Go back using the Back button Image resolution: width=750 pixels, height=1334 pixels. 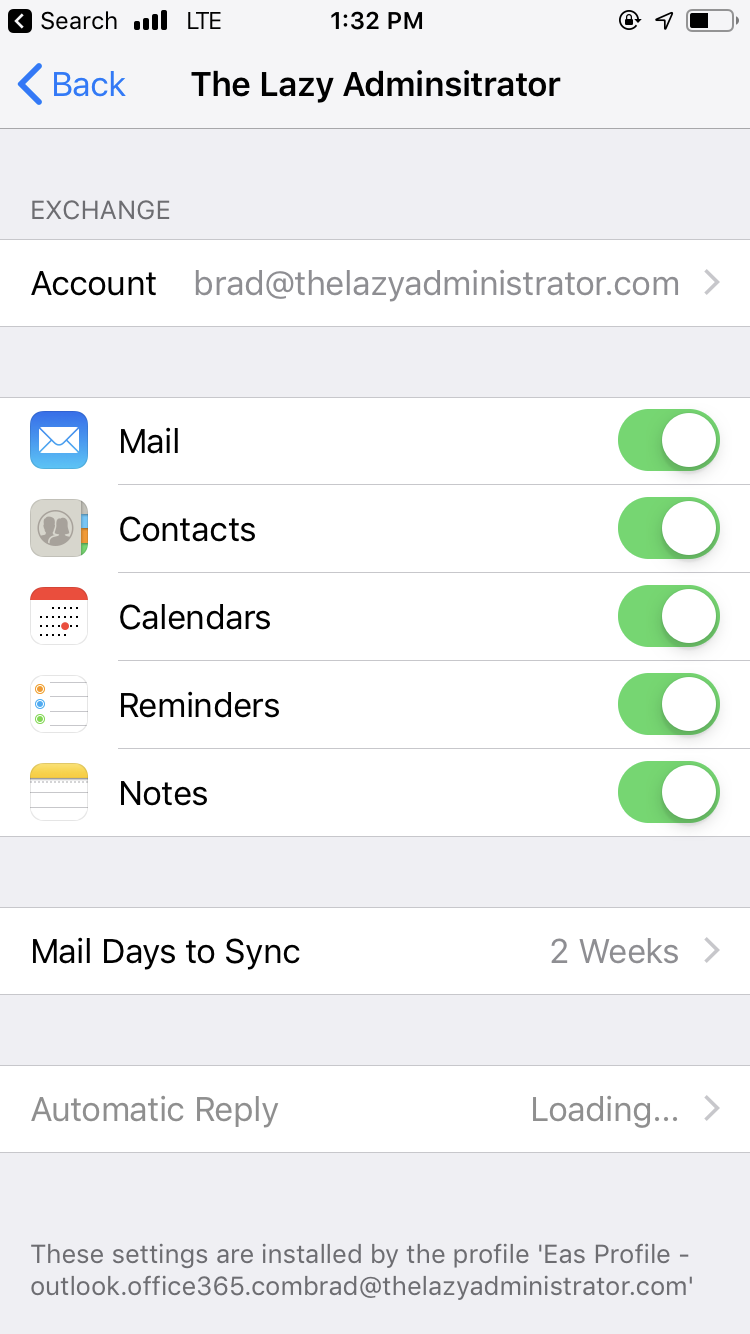(x=72, y=85)
